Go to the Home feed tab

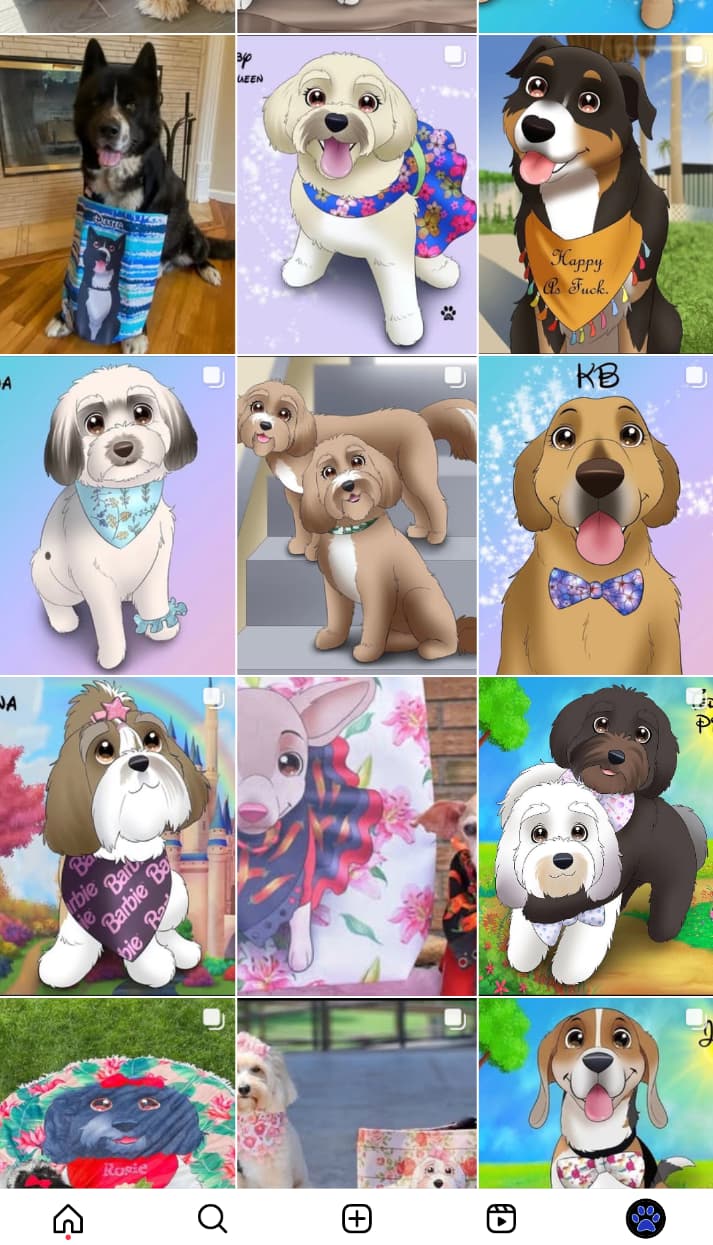point(68,1218)
